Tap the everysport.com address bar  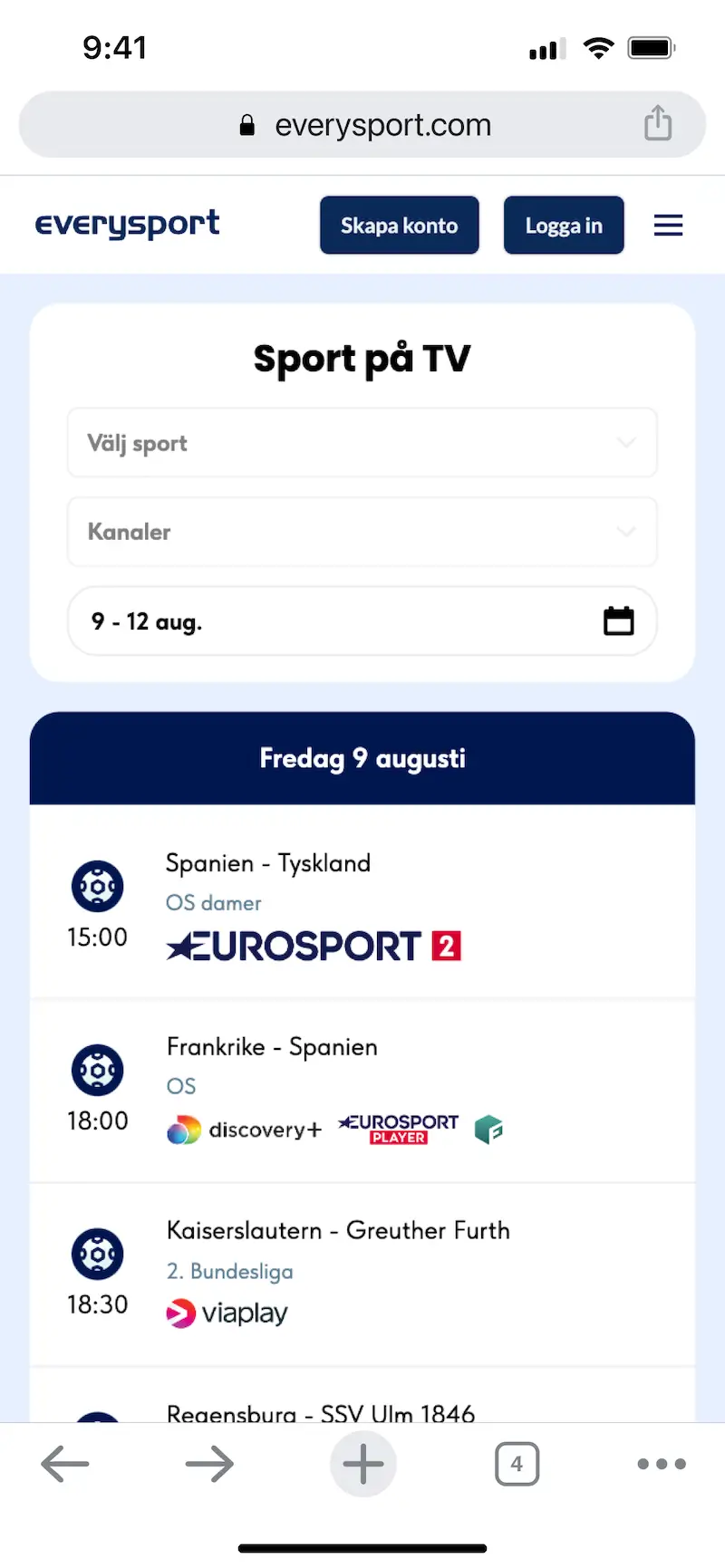[x=362, y=124]
